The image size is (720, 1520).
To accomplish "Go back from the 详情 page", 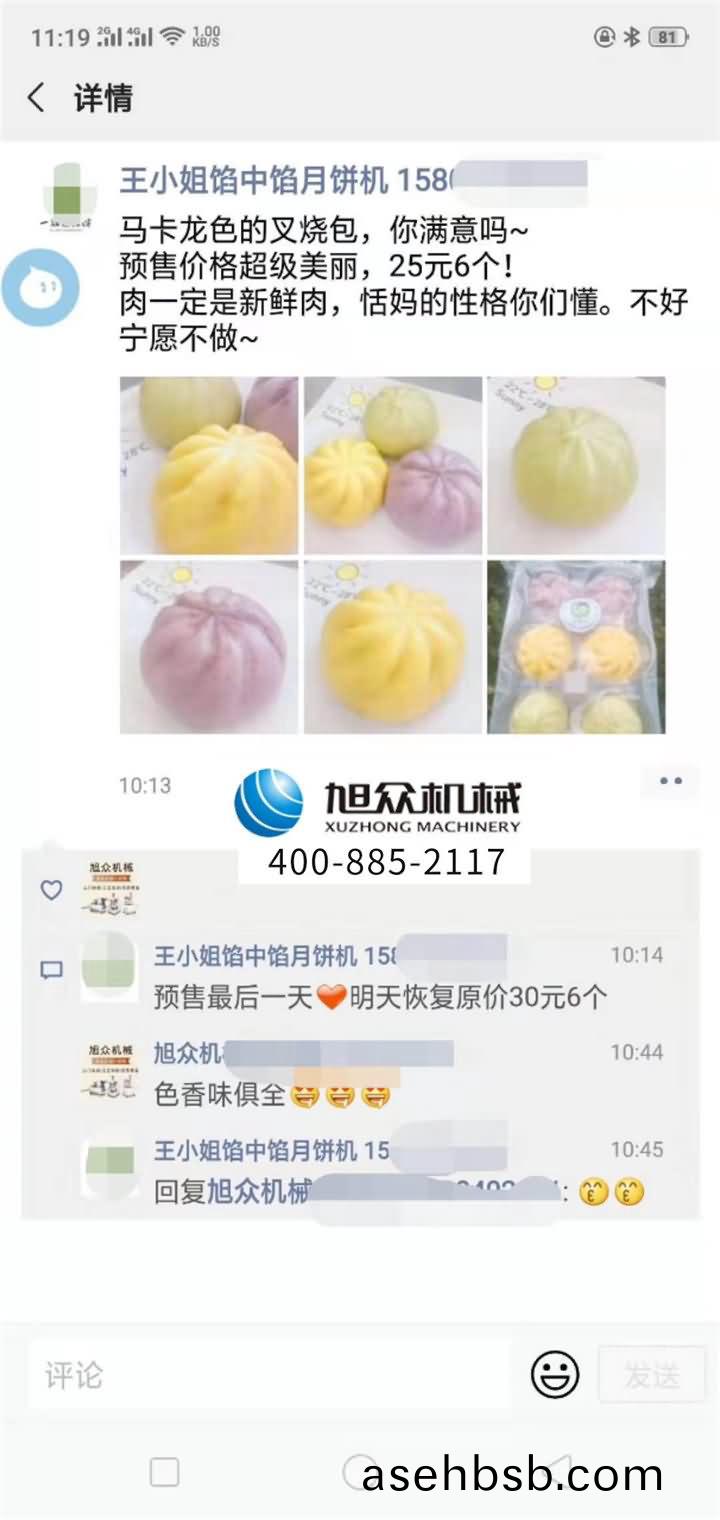I will click(37, 98).
